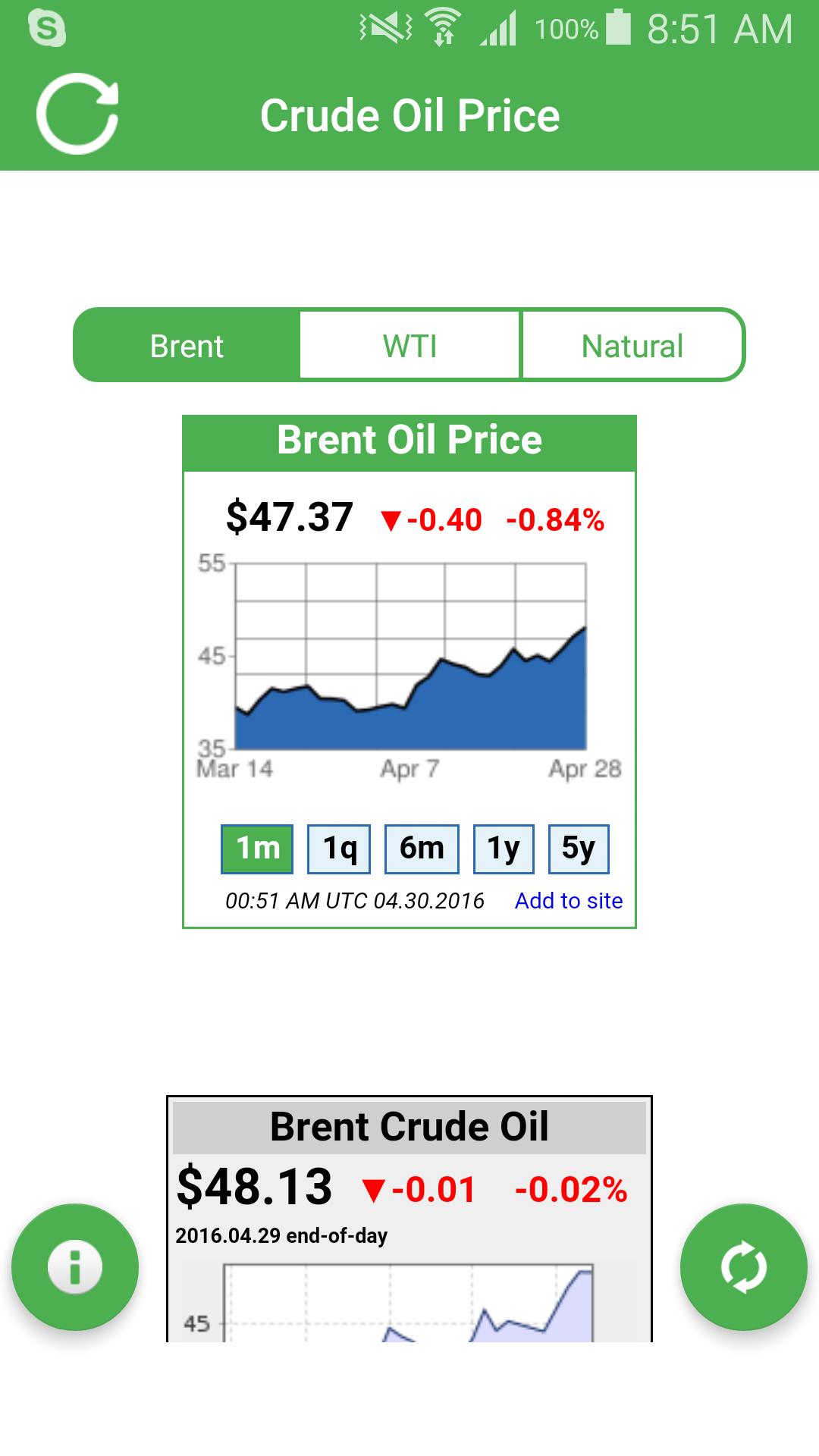Viewport: 819px width, 1456px height.
Task: Tap the signal strength icon in status bar
Action: point(500,27)
